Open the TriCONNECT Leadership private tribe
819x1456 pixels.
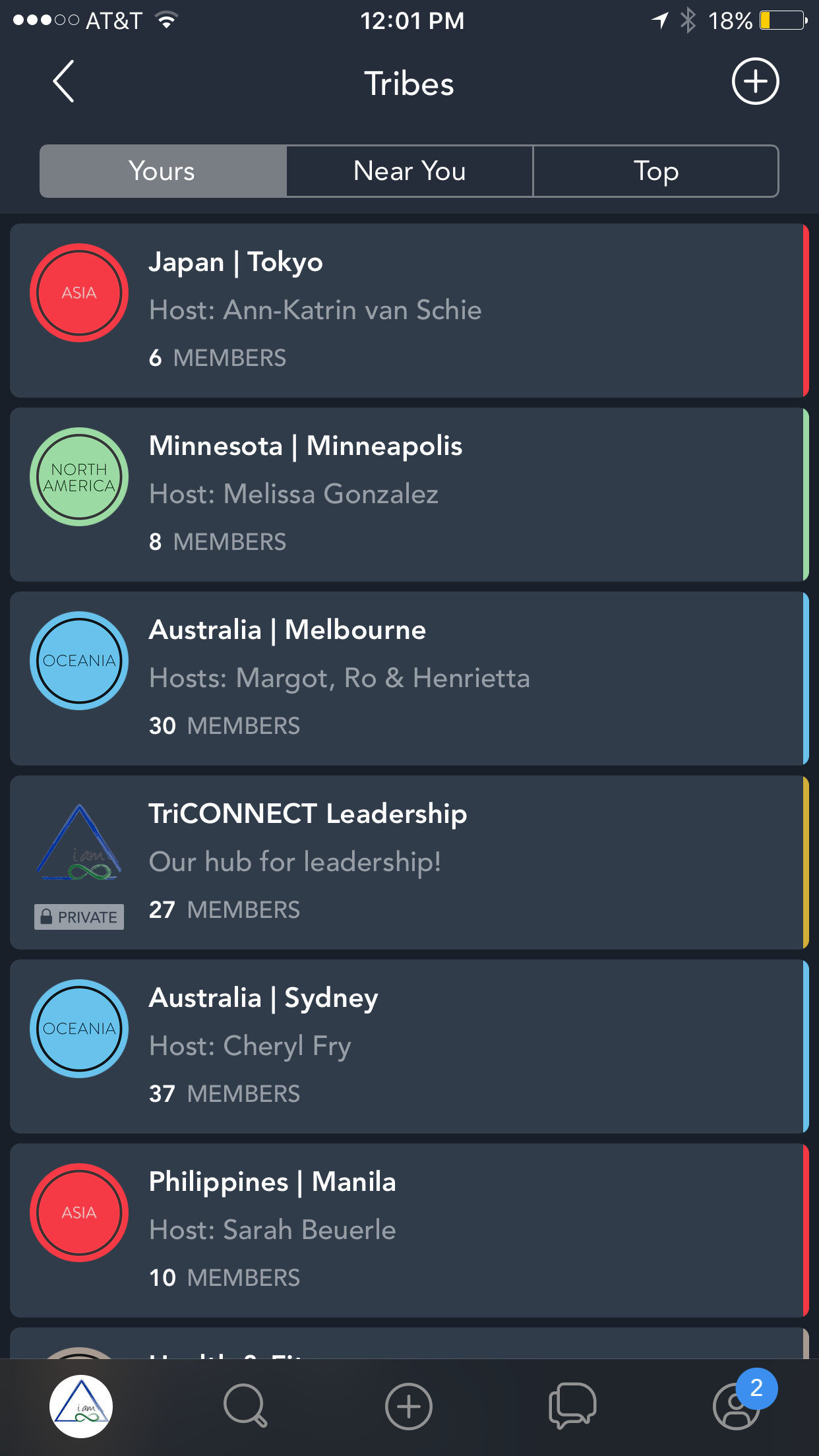tap(409, 863)
